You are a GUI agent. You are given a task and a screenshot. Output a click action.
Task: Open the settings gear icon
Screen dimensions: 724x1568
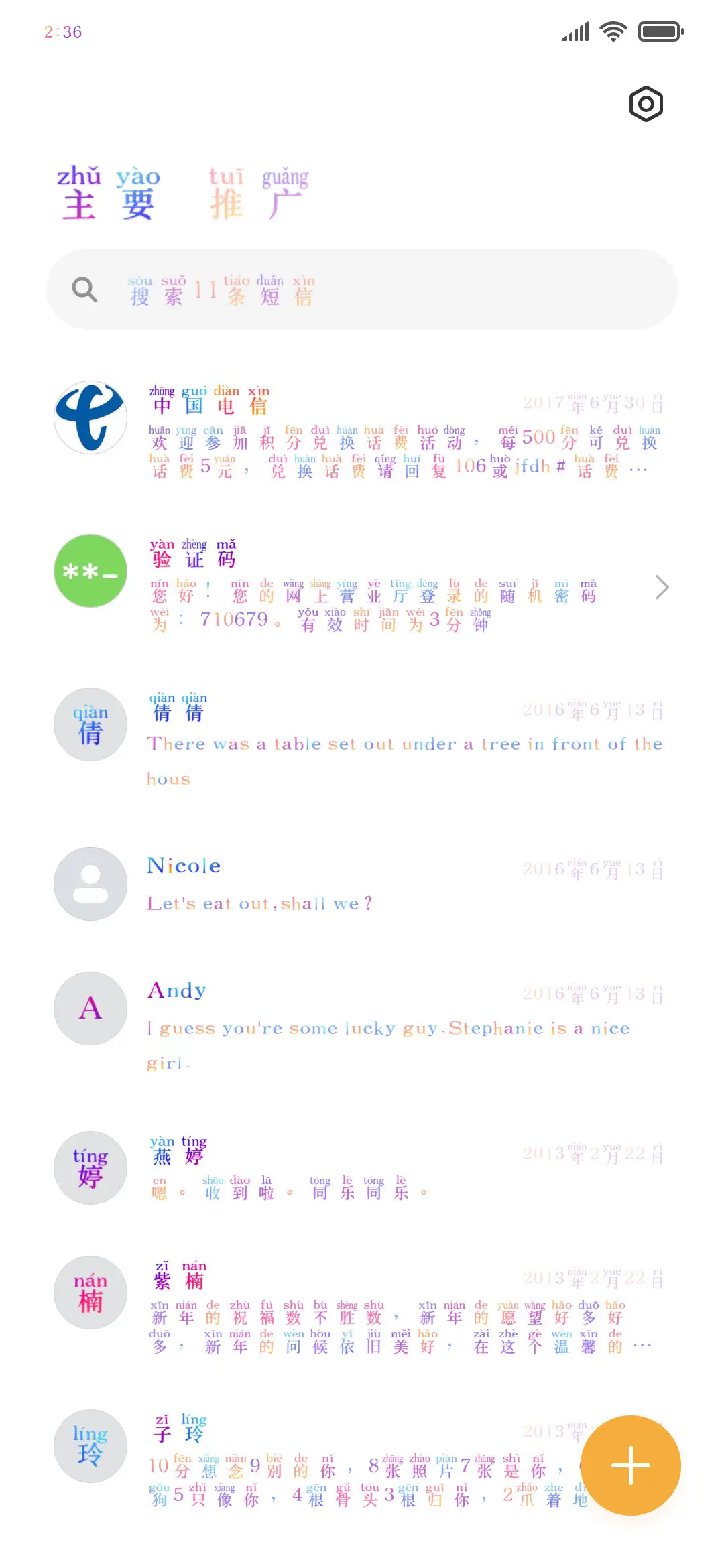pos(646,103)
